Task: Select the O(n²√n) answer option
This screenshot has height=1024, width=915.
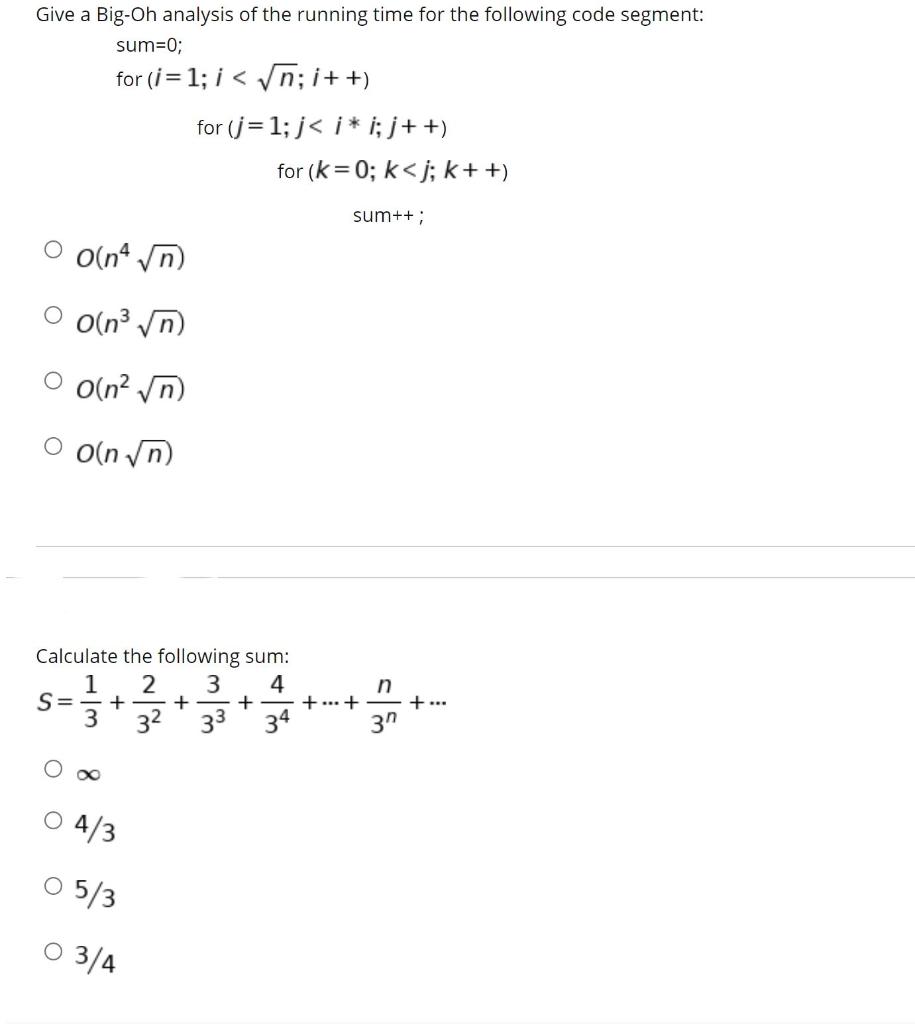Action: coord(55,381)
